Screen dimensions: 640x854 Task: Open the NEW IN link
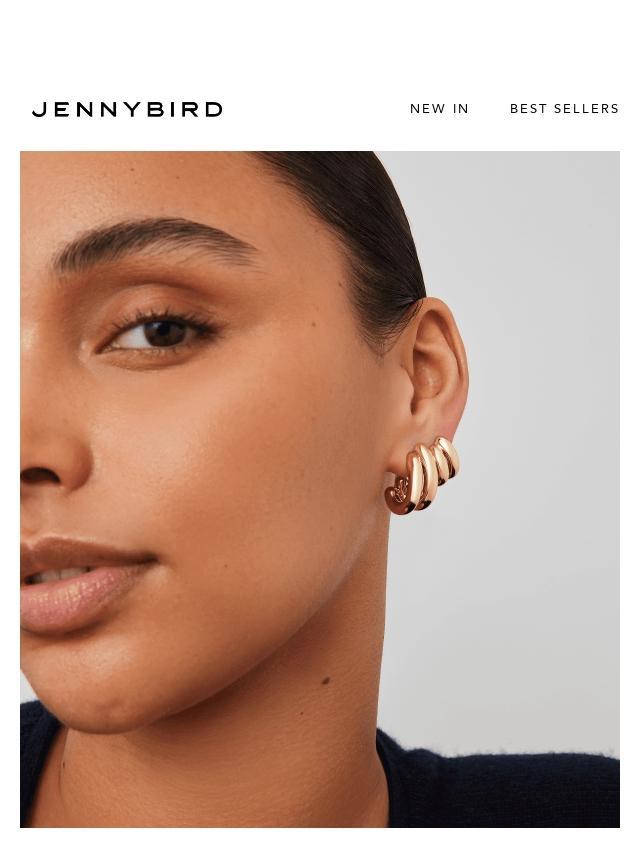[439, 109]
